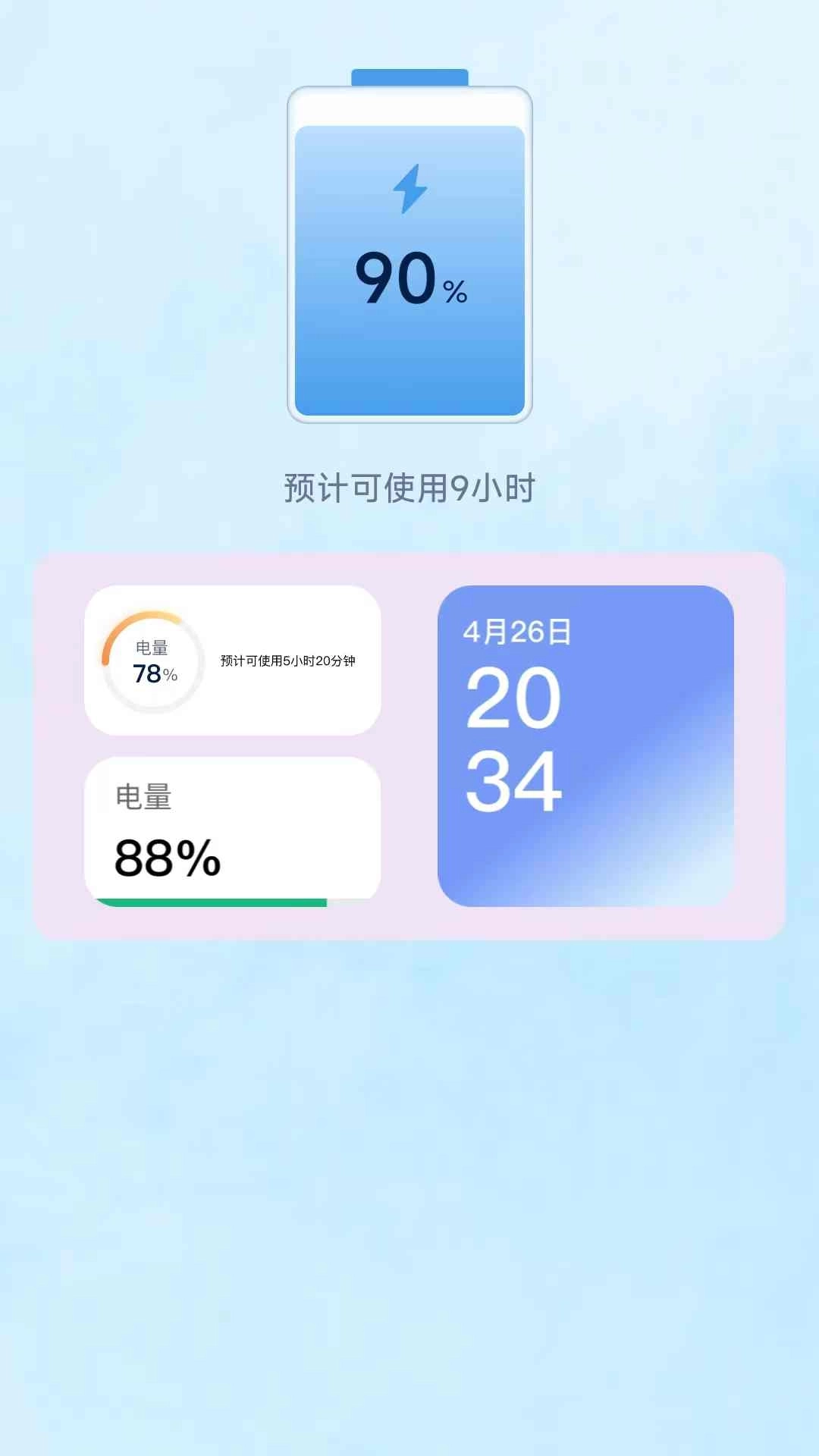819x1456 pixels.
Task: Click the large battery graphic showing 90%
Action: tap(409, 258)
